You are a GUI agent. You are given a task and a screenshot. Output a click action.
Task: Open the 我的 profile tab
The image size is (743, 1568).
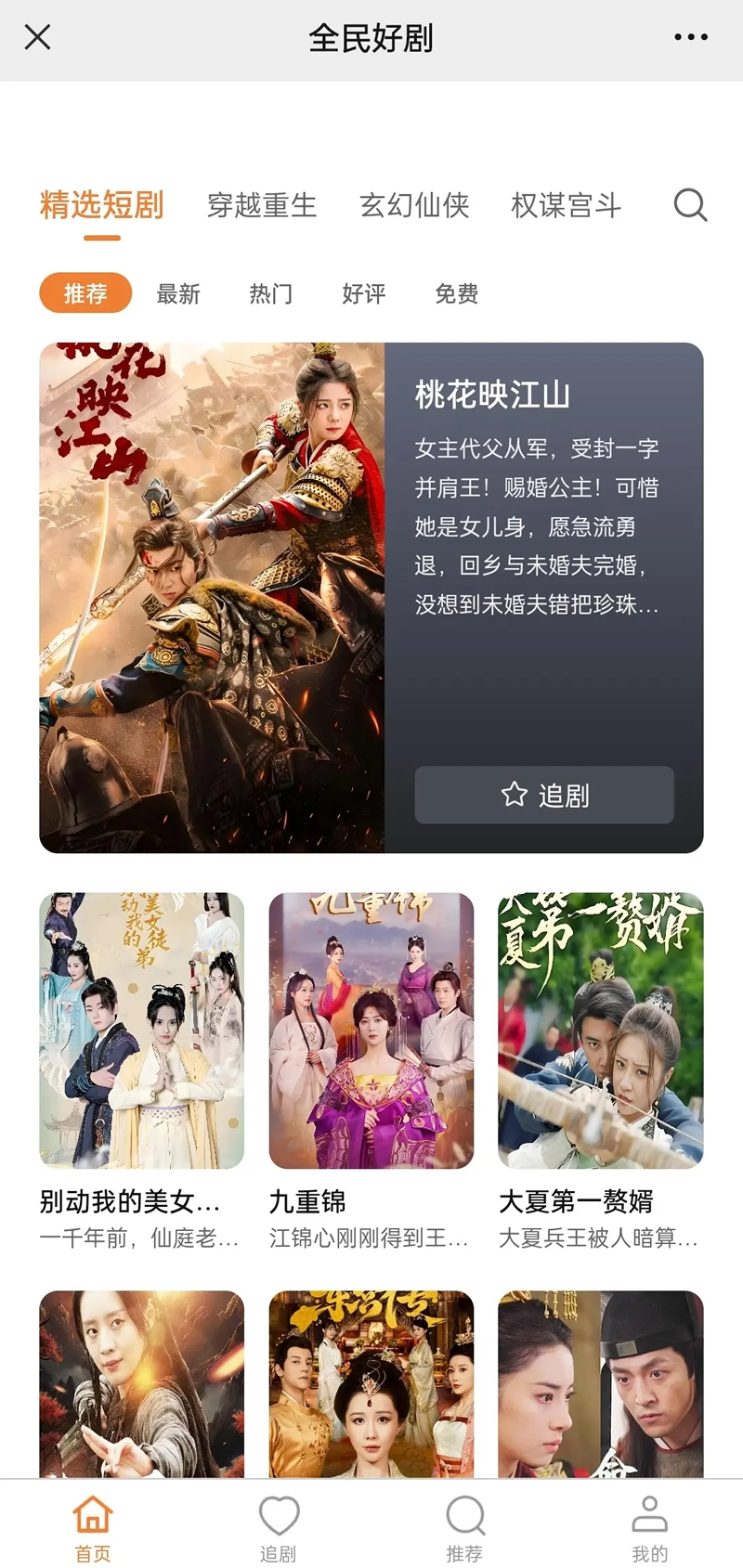[x=649, y=1528]
